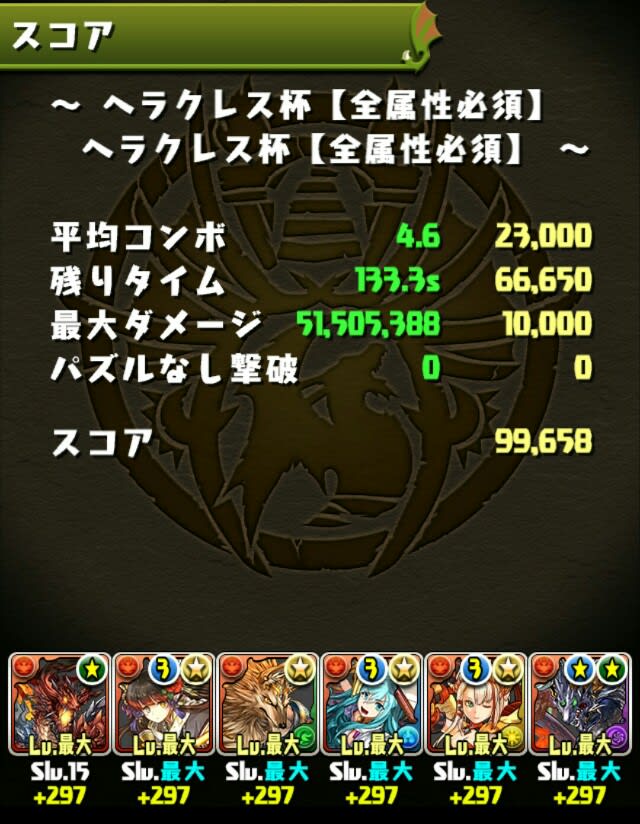Open the golden wolf beast monster card
The height and width of the screenshot is (824, 640).
(268, 704)
